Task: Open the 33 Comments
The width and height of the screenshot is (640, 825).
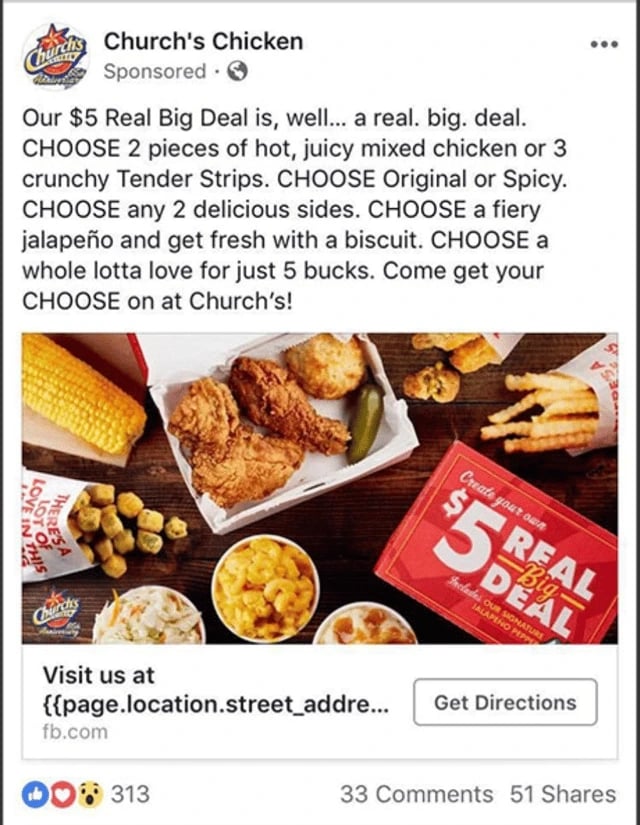Action: point(416,794)
